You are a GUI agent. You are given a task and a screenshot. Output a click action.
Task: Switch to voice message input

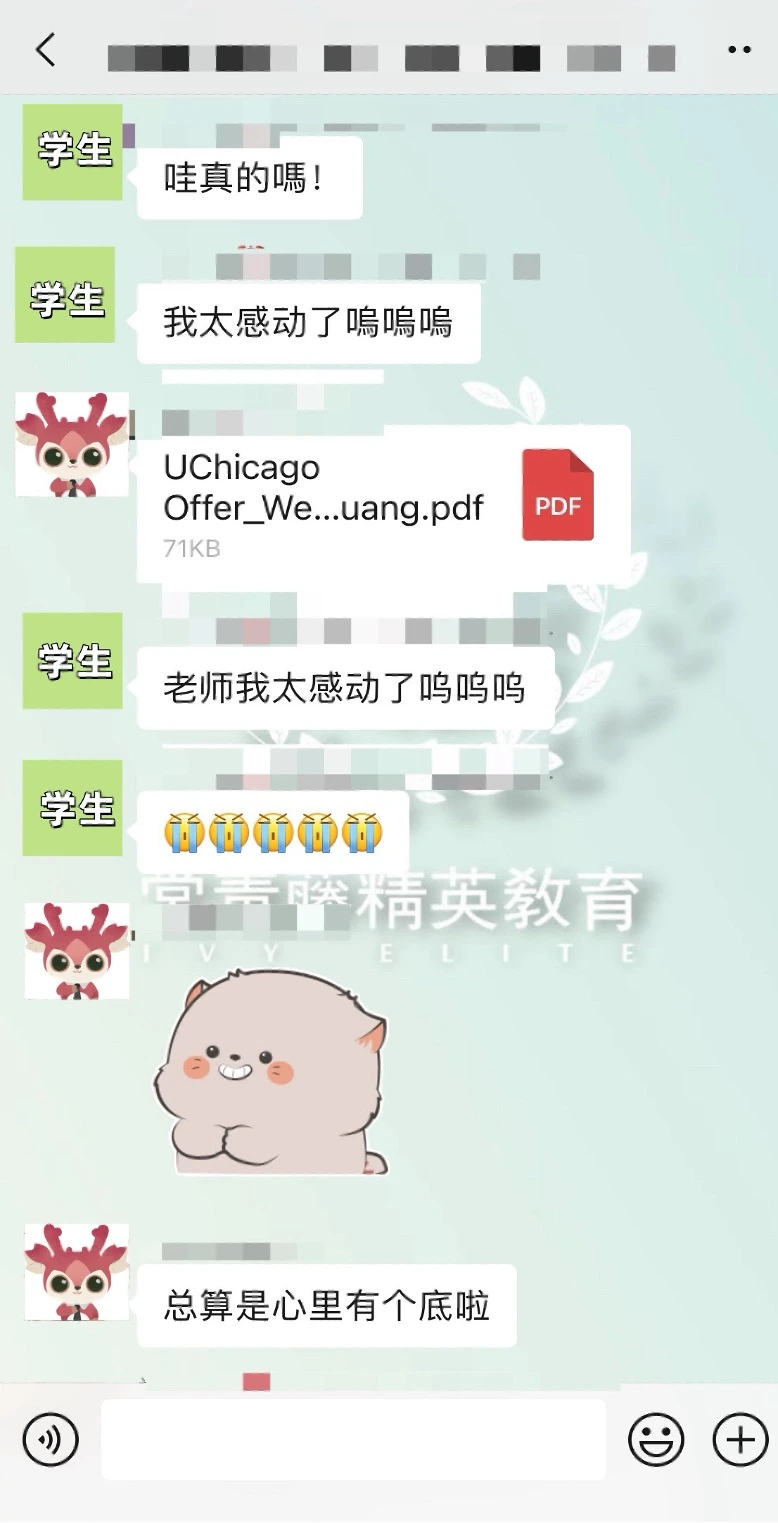pos(50,1440)
